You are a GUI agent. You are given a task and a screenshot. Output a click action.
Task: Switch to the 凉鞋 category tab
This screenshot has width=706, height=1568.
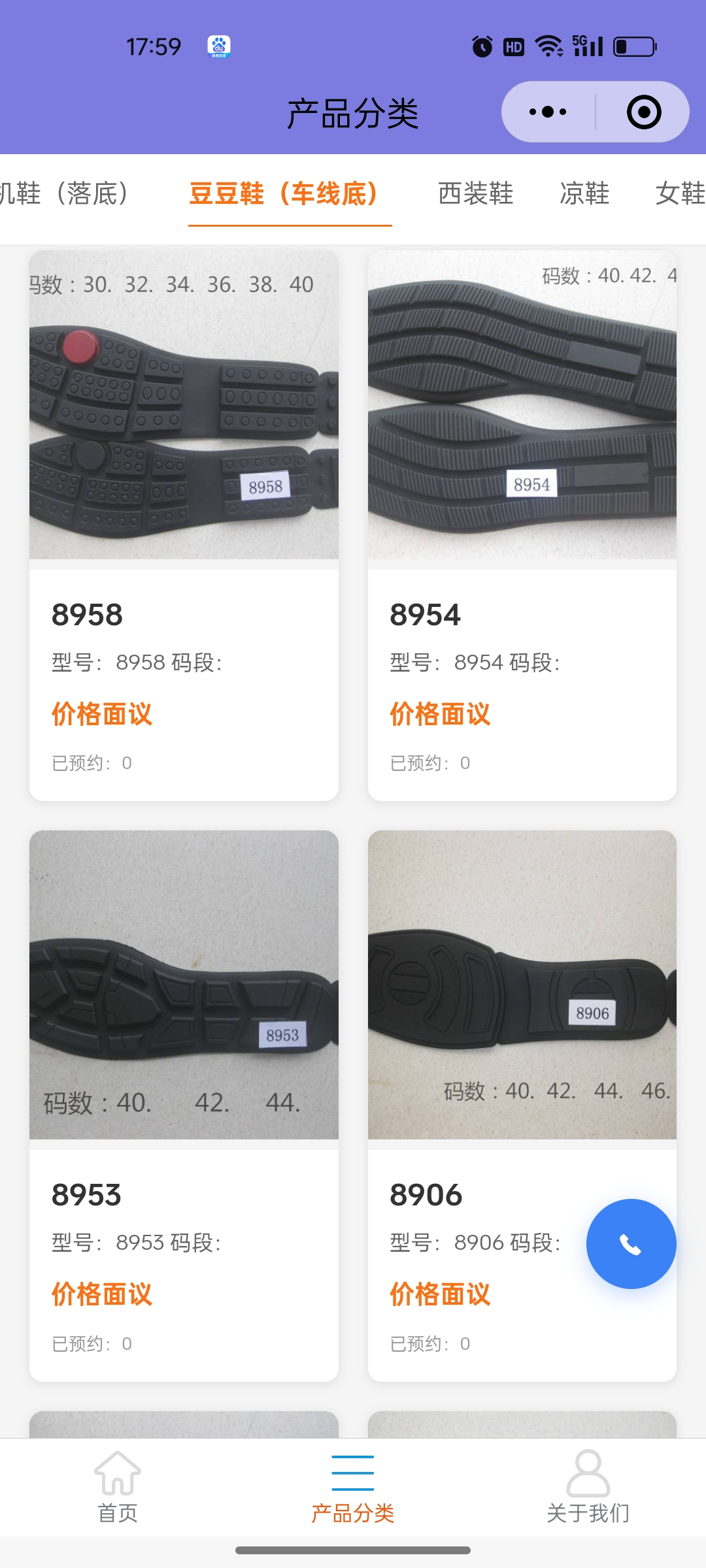[x=584, y=193]
